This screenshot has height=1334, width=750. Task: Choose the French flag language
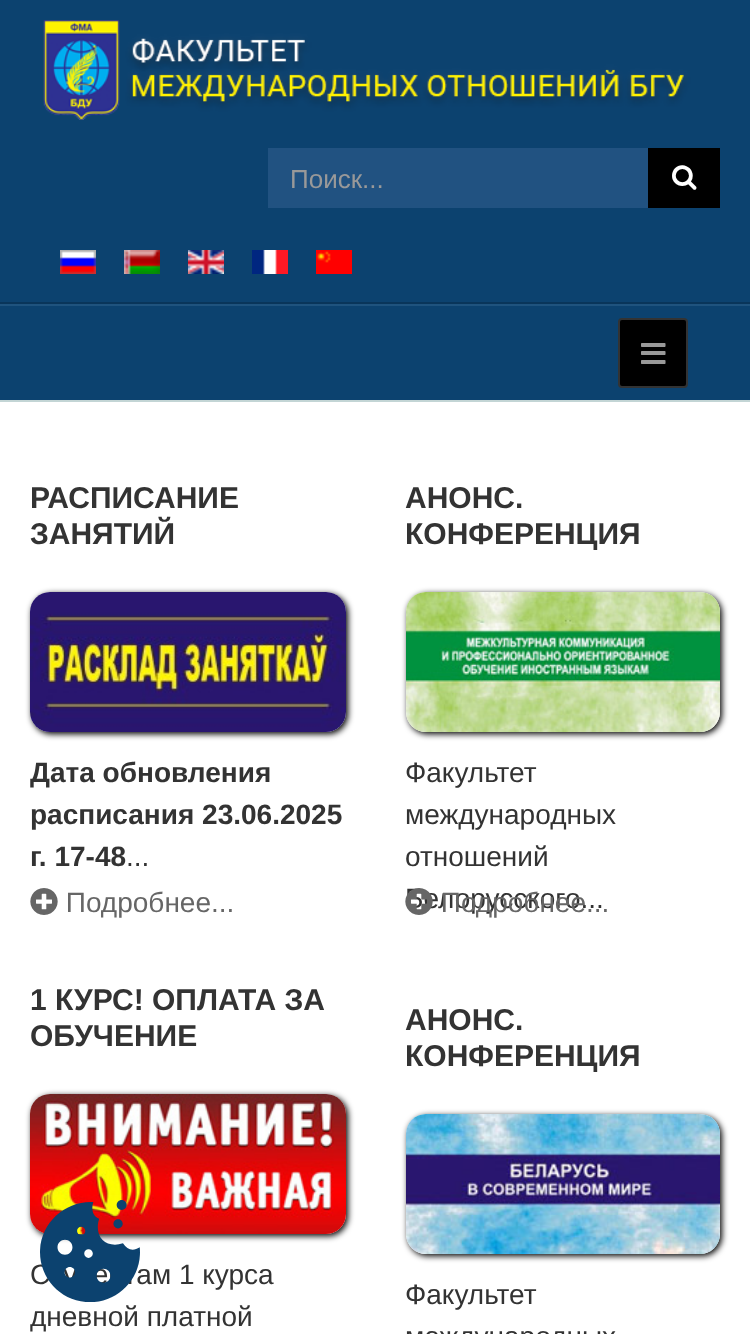point(270,262)
